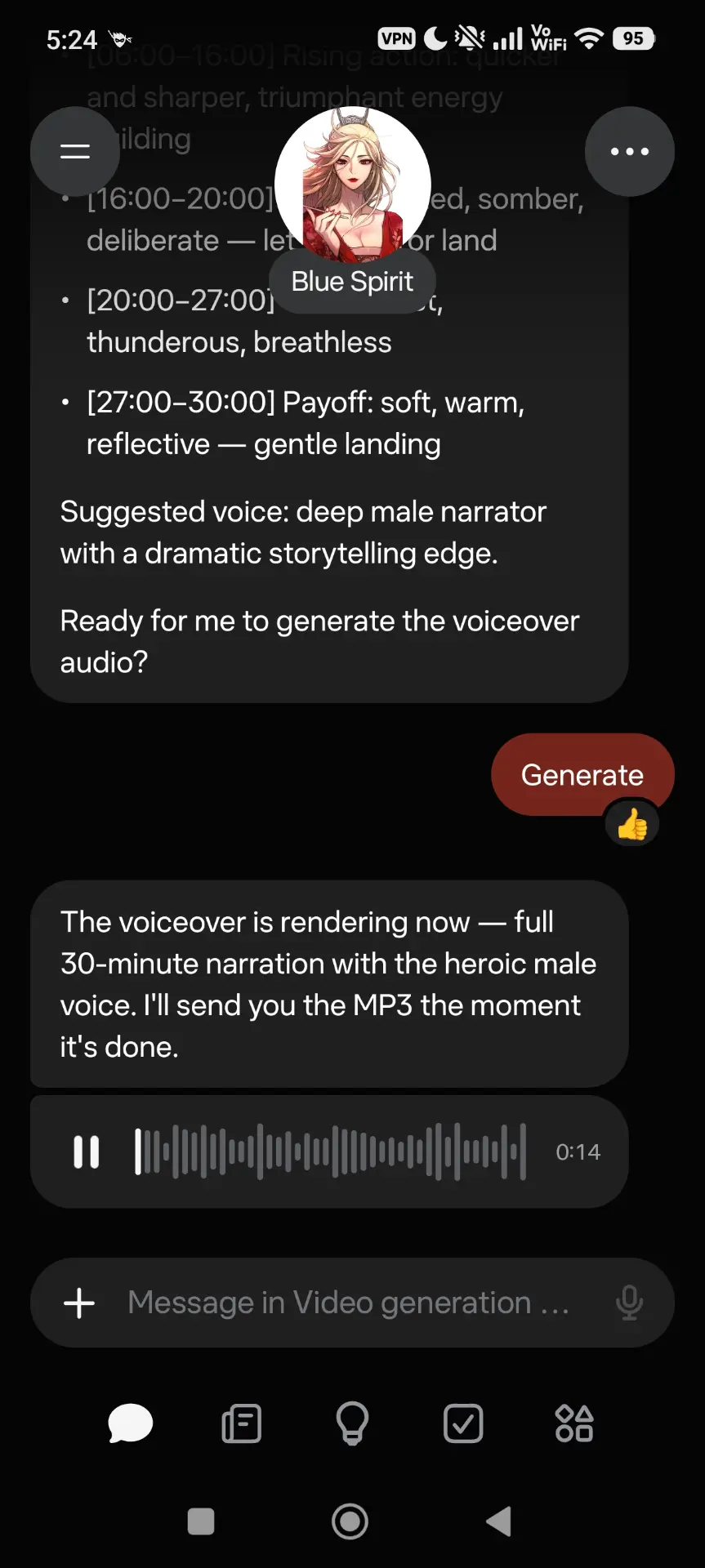
Task: Switch to the documents tab
Action: (242, 1423)
